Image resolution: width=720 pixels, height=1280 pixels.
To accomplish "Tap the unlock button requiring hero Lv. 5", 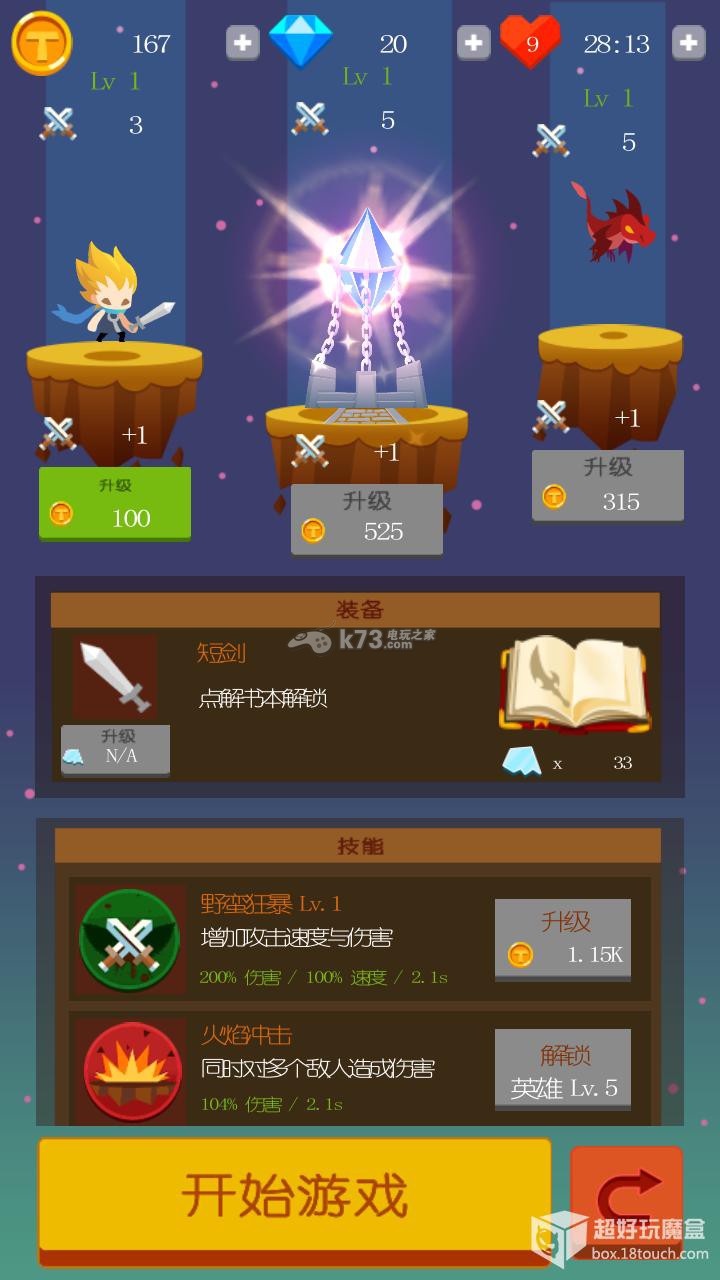I will pos(563,1070).
